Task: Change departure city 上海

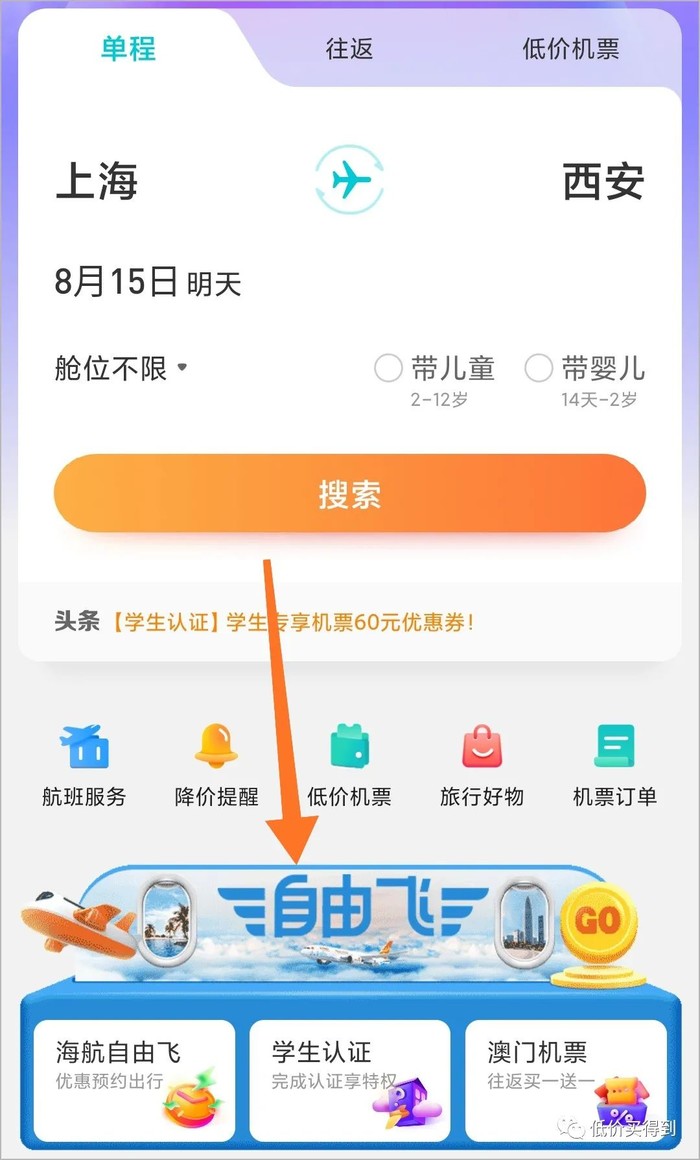Action: point(97,183)
